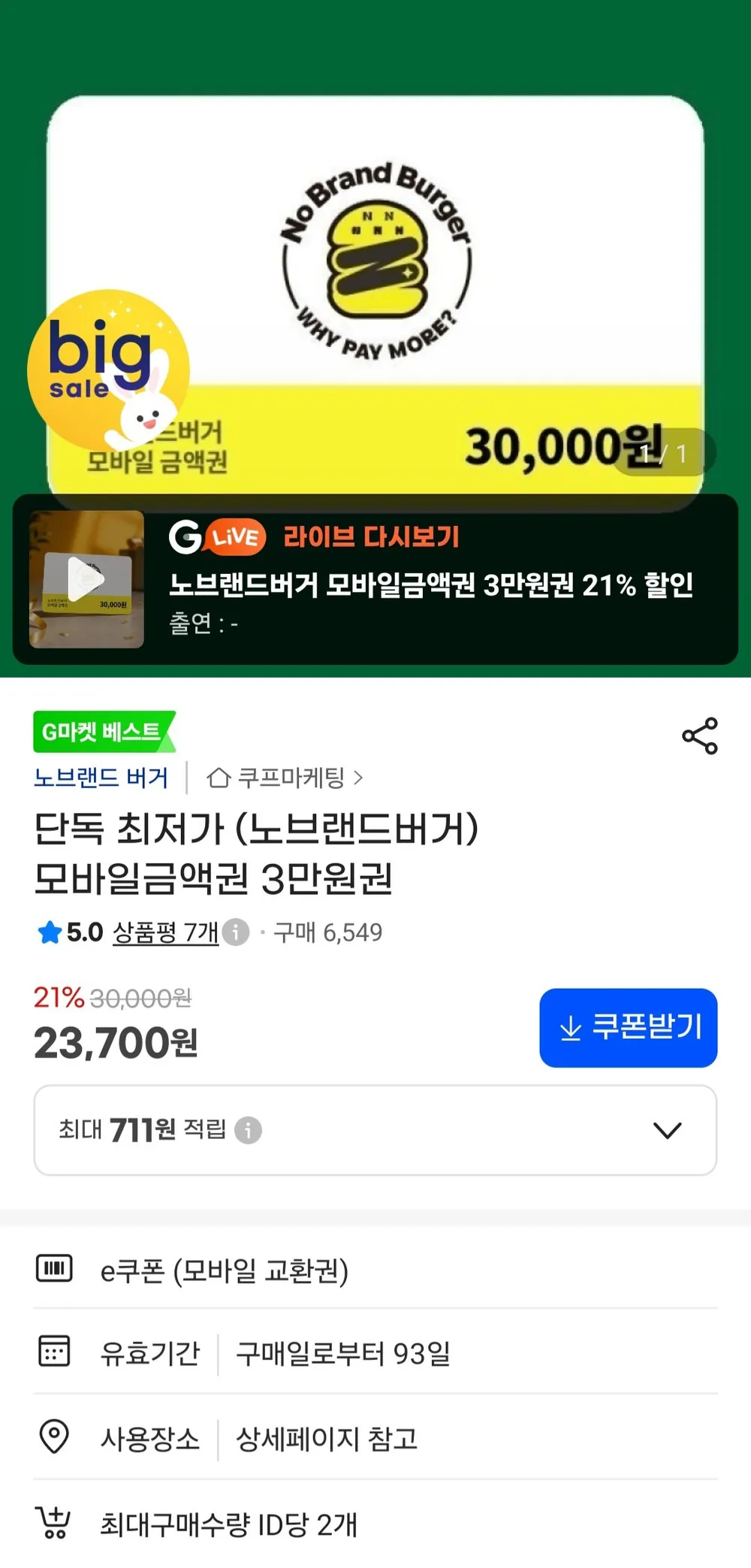The height and width of the screenshot is (1568, 751).
Task: Download coupon with 쿠폰받기 button
Action: pyautogui.click(x=628, y=1027)
